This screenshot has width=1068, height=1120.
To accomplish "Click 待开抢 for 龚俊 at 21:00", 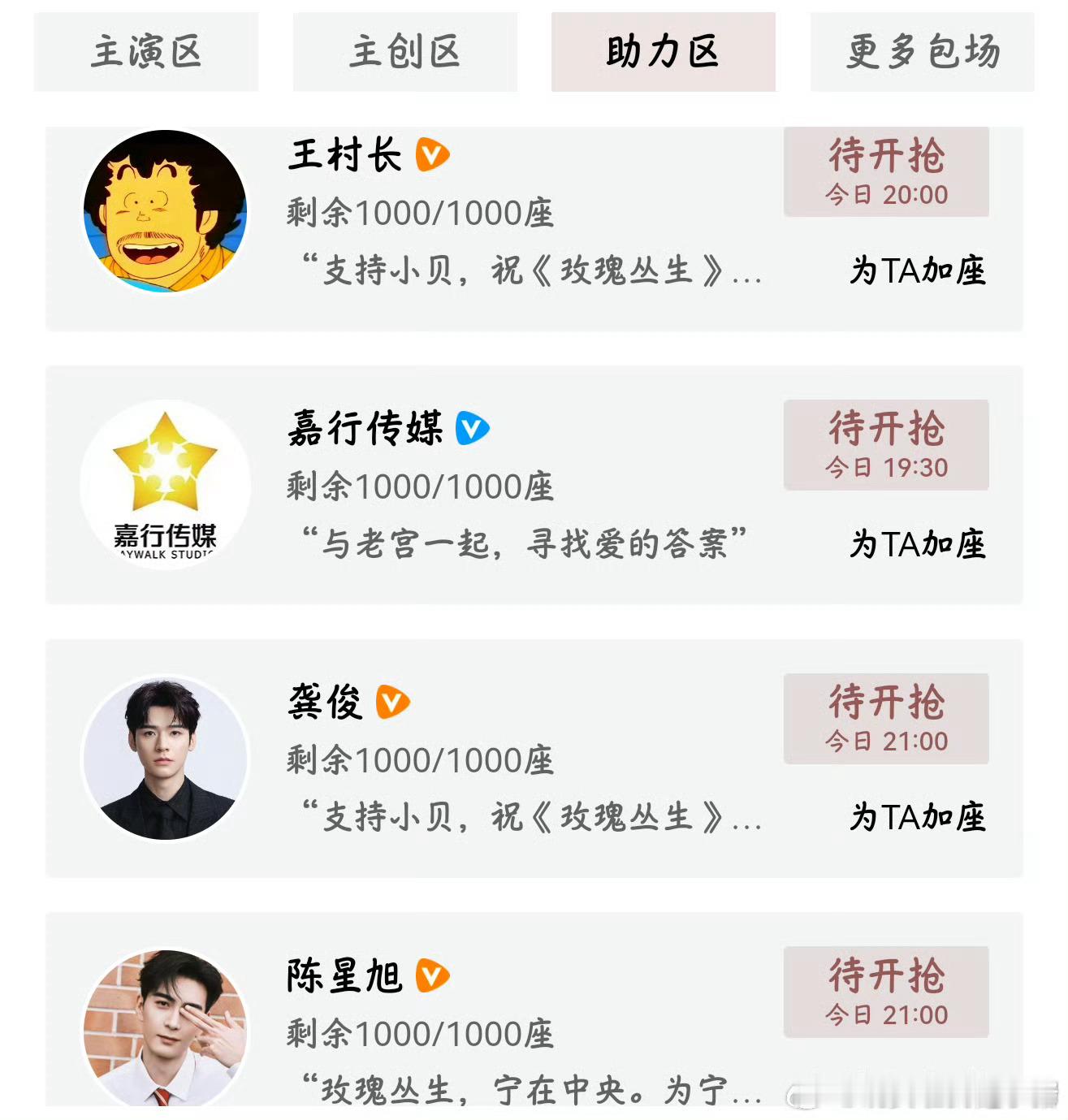I will (x=885, y=719).
